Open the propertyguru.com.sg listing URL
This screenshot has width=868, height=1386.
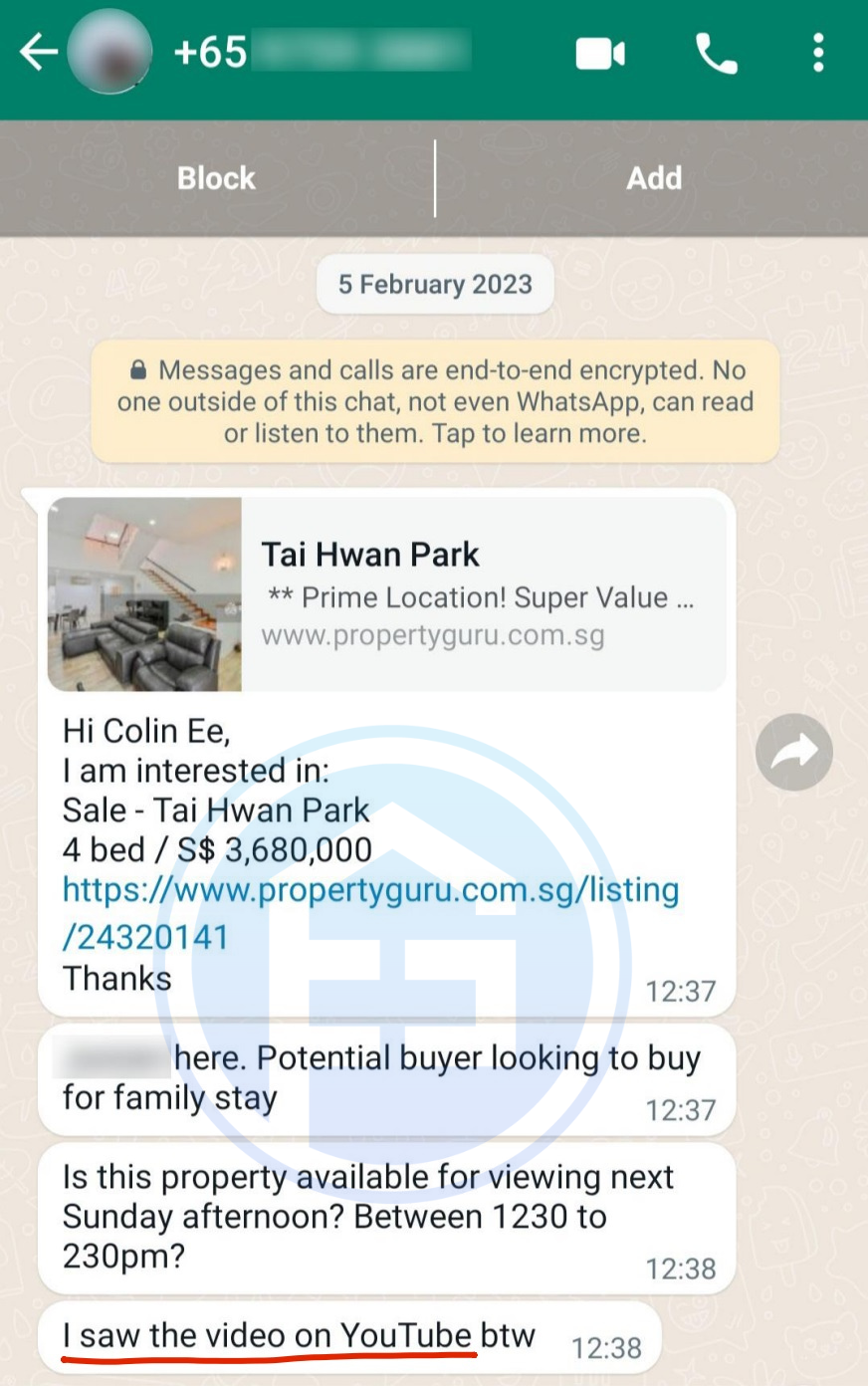point(370,891)
